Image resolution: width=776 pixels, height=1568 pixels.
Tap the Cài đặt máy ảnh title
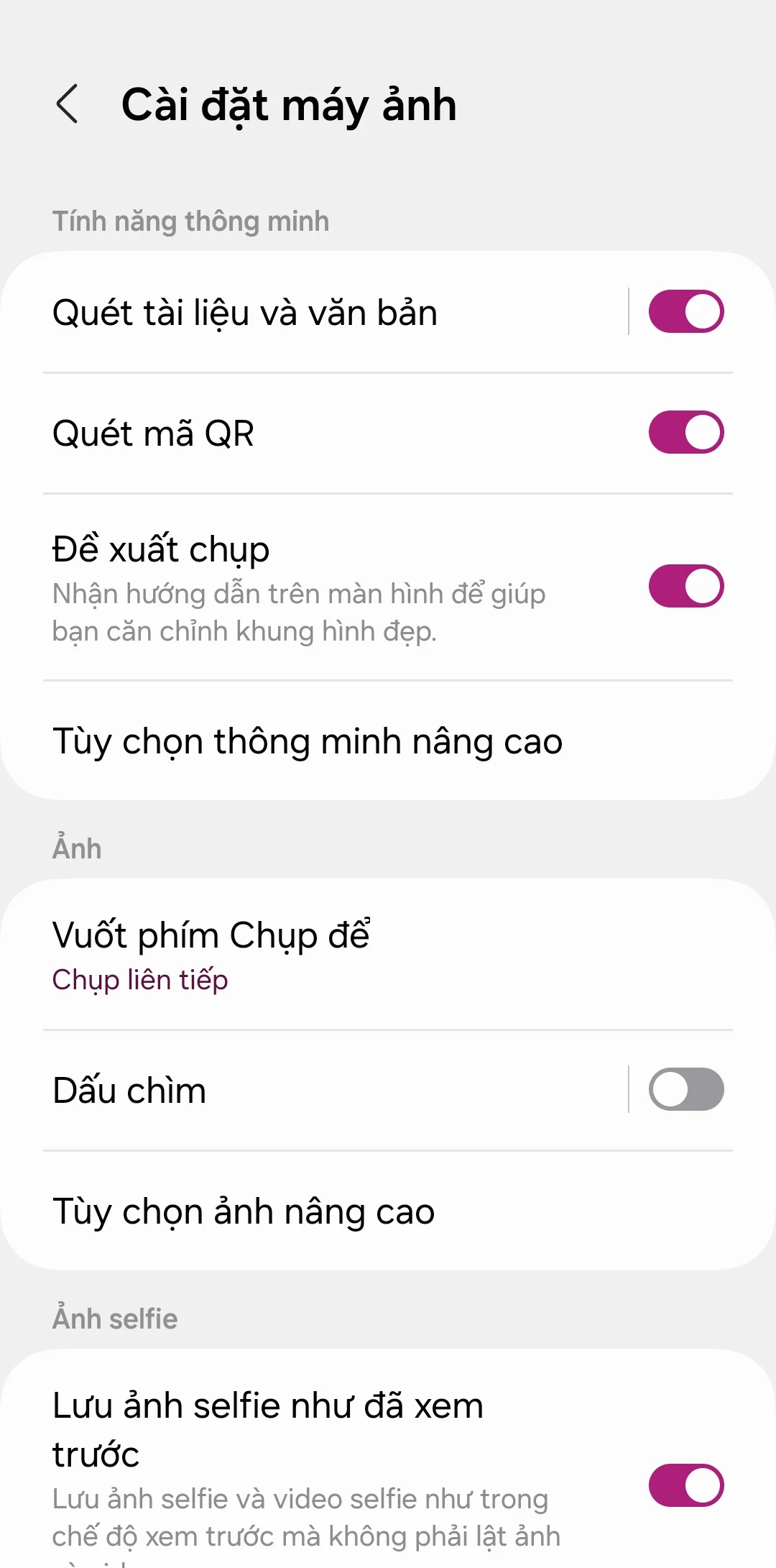click(289, 104)
